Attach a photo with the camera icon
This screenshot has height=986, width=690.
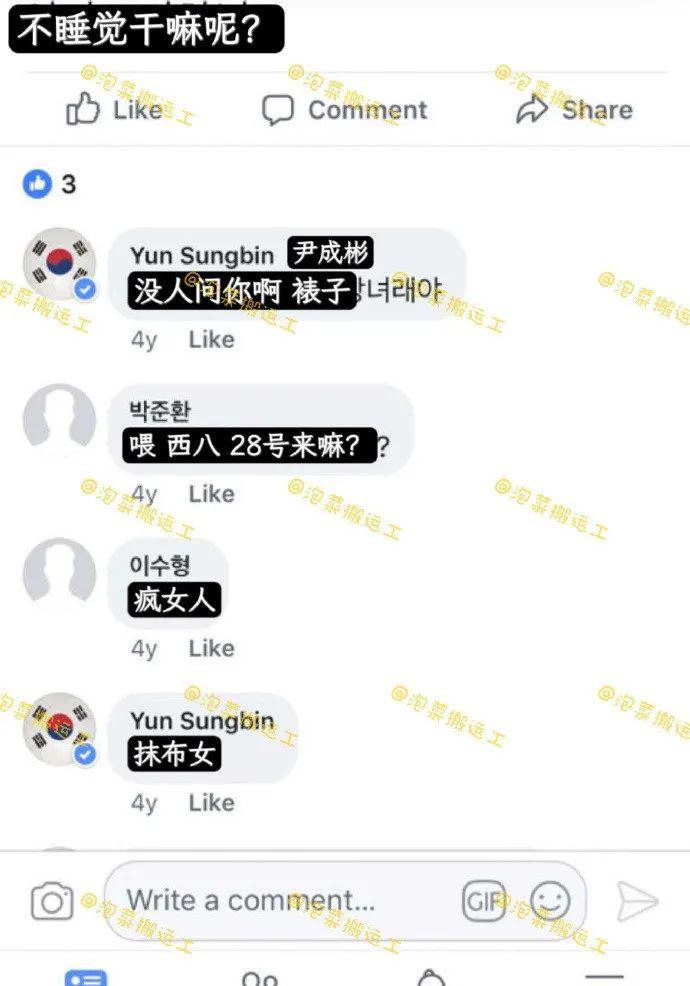click(52, 901)
